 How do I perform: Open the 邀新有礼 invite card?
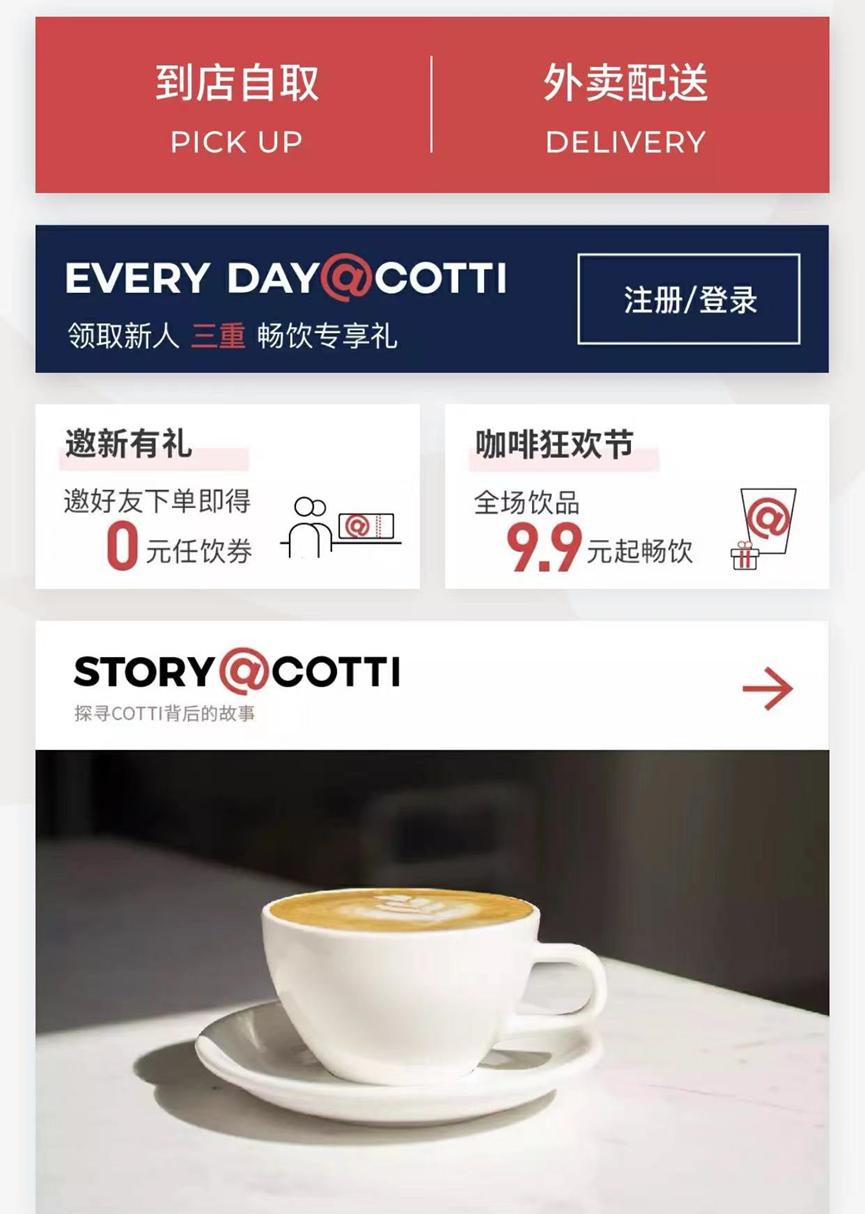(x=228, y=497)
